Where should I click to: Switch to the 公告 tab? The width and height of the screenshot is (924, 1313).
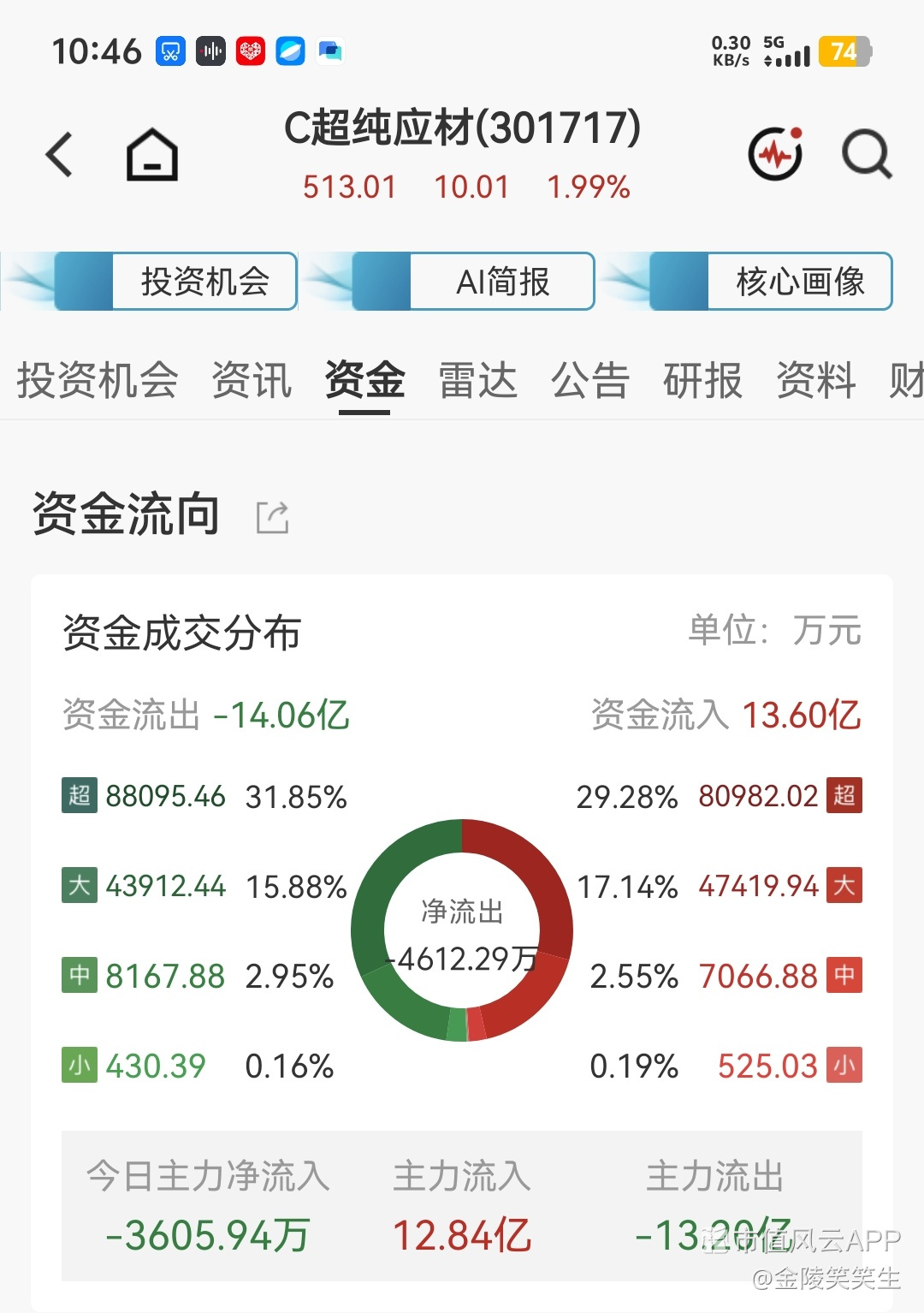(590, 380)
